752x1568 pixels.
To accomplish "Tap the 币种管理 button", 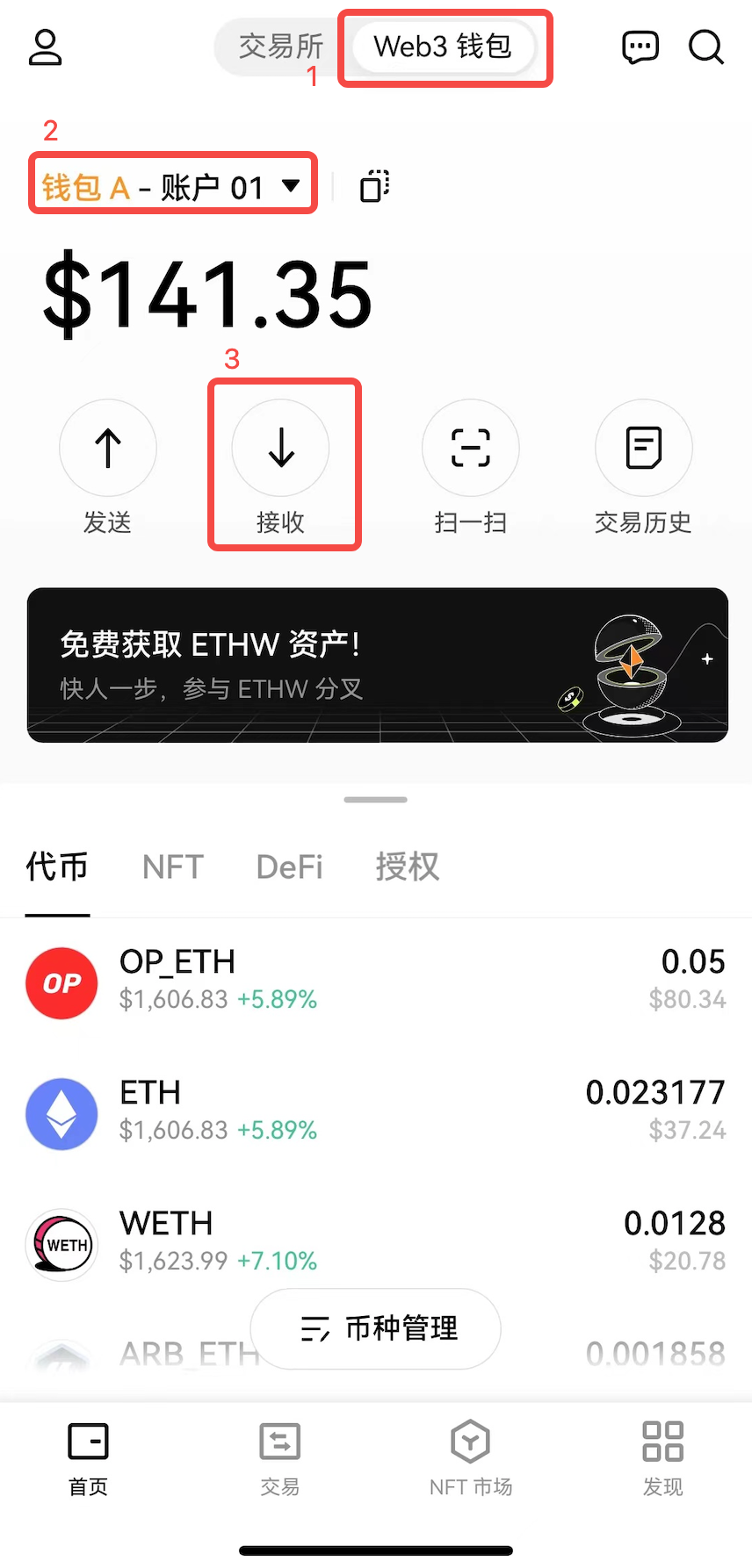I will click(376, 1328).
